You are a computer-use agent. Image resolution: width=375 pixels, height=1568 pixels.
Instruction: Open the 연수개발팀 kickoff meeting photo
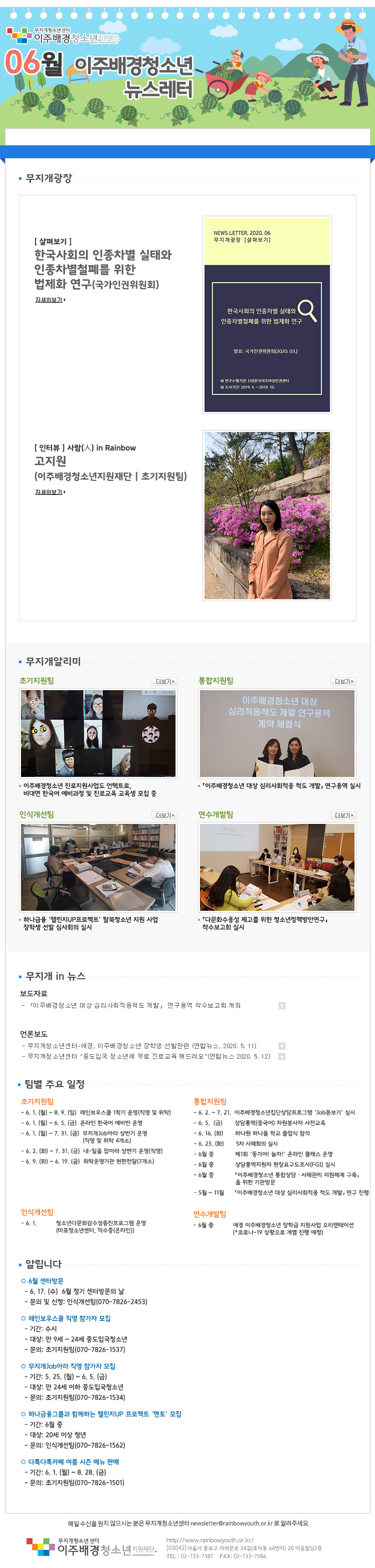coord(277,867)
